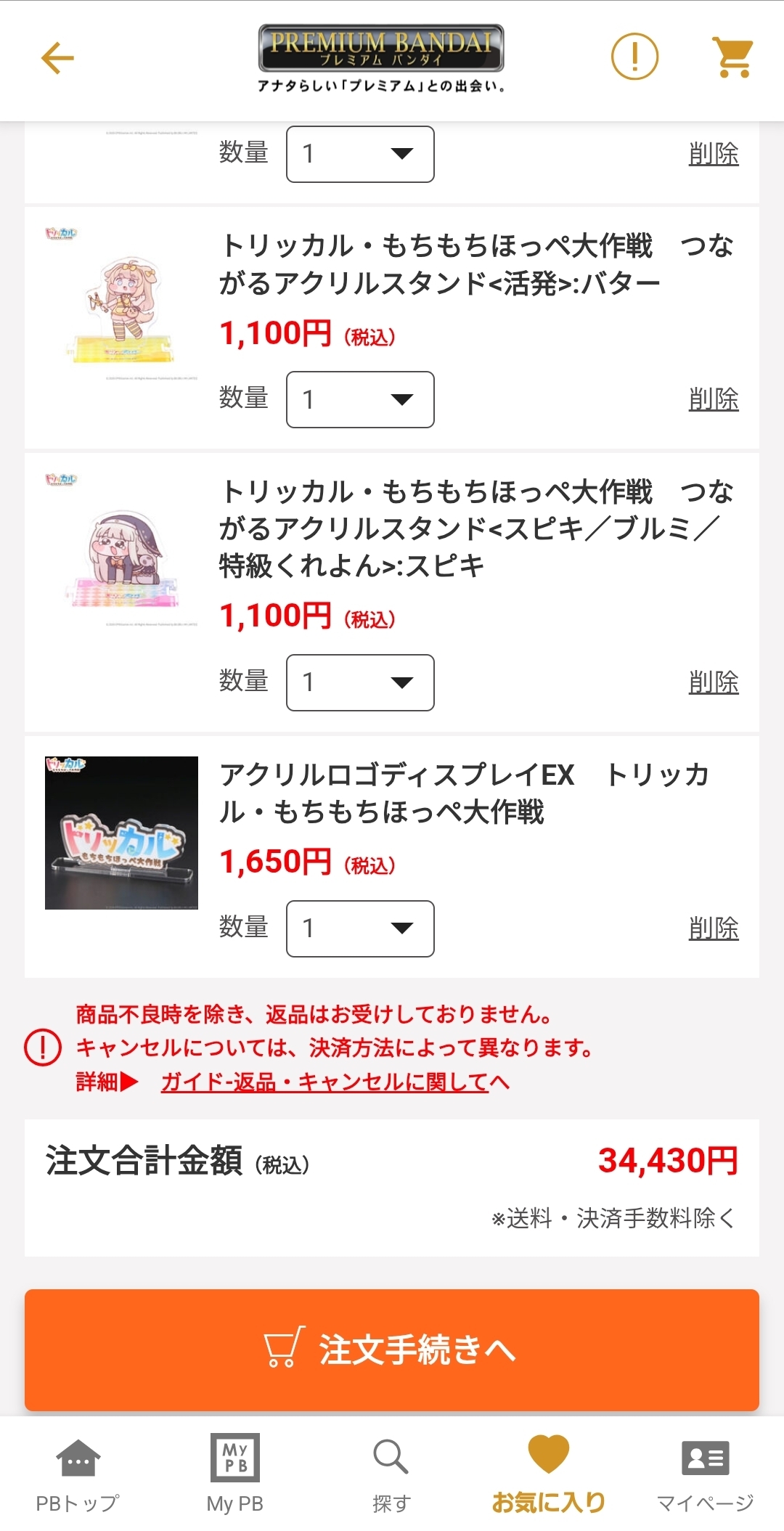Delete the スピキ acrylic stand item
Viewport: 784px width, 1531px height.
coord(714,682)
